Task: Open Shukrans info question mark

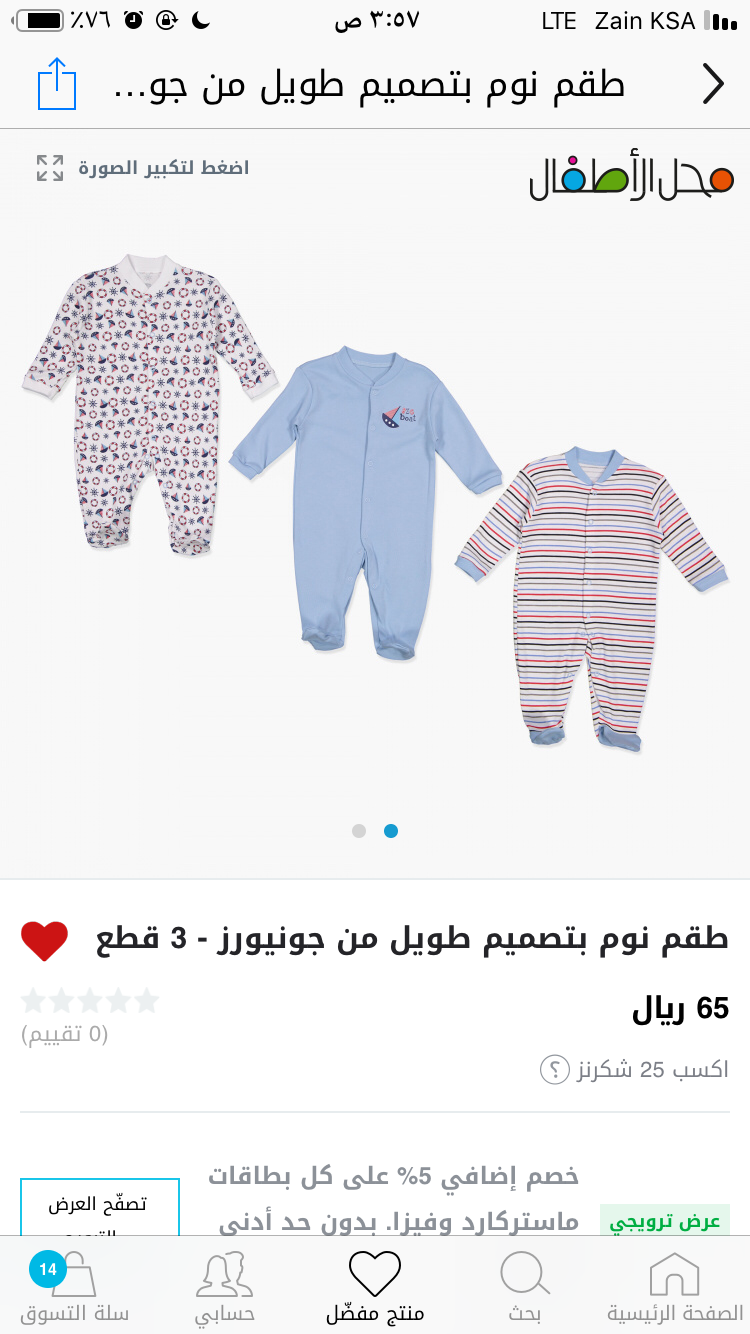Action: pyautogui.click(x=555, y=1070)
